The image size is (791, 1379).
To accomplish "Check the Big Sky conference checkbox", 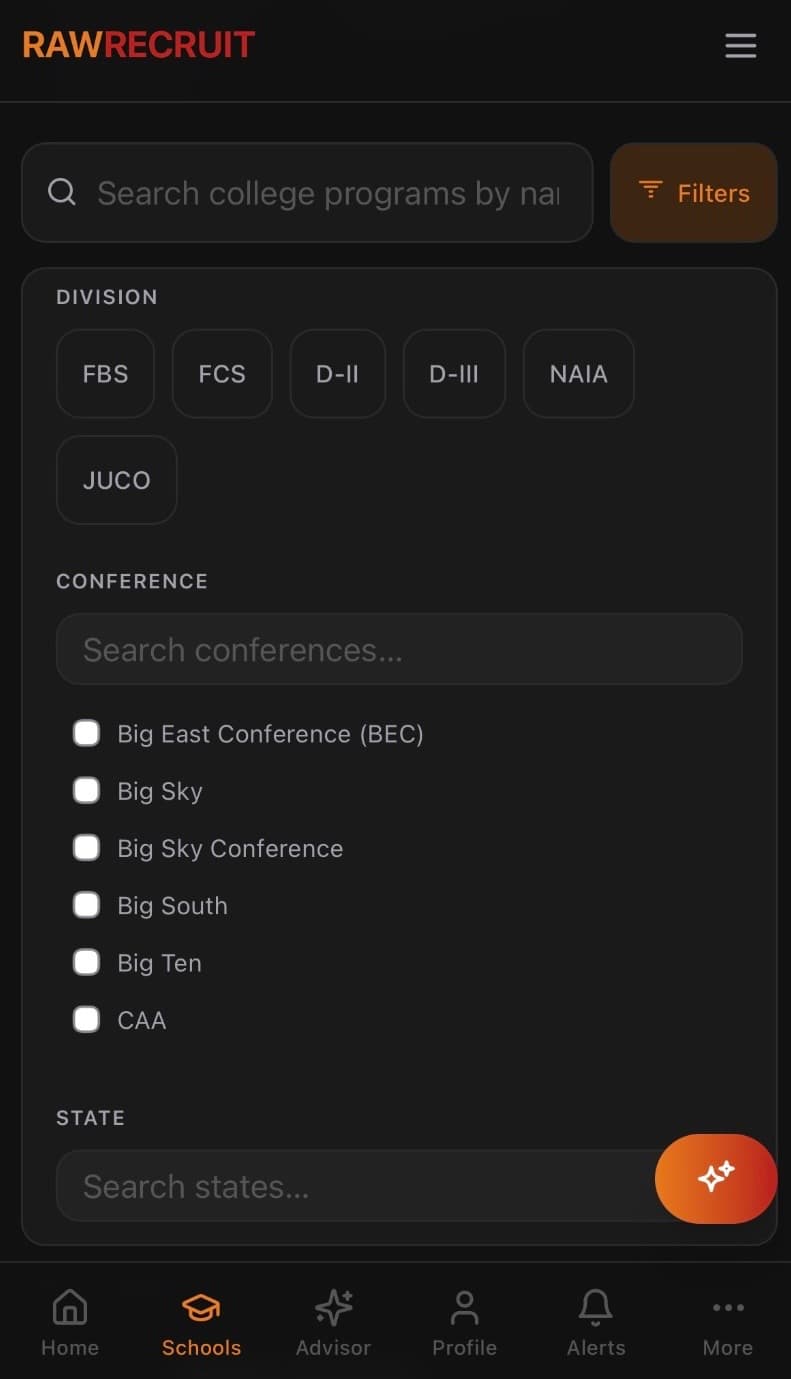I will pos(87,790).
